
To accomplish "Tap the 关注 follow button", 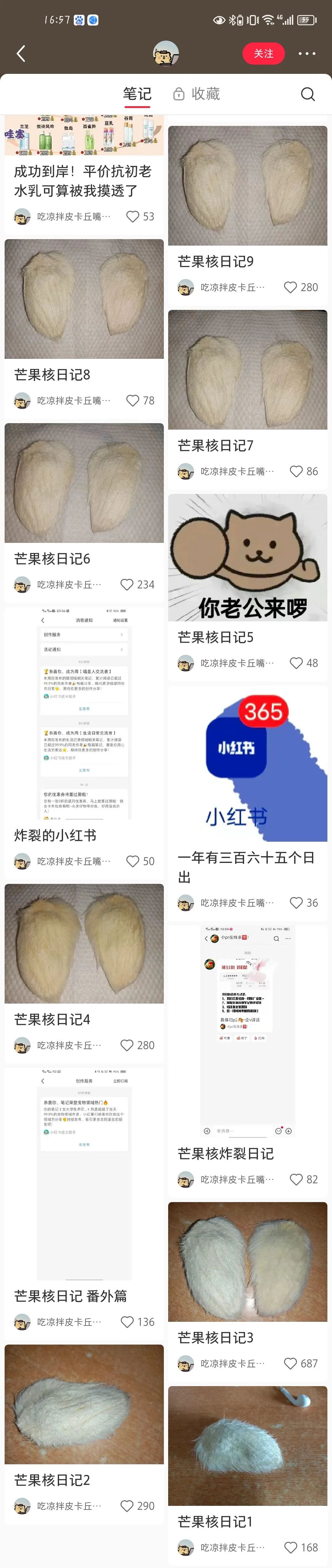I will 263,54.
